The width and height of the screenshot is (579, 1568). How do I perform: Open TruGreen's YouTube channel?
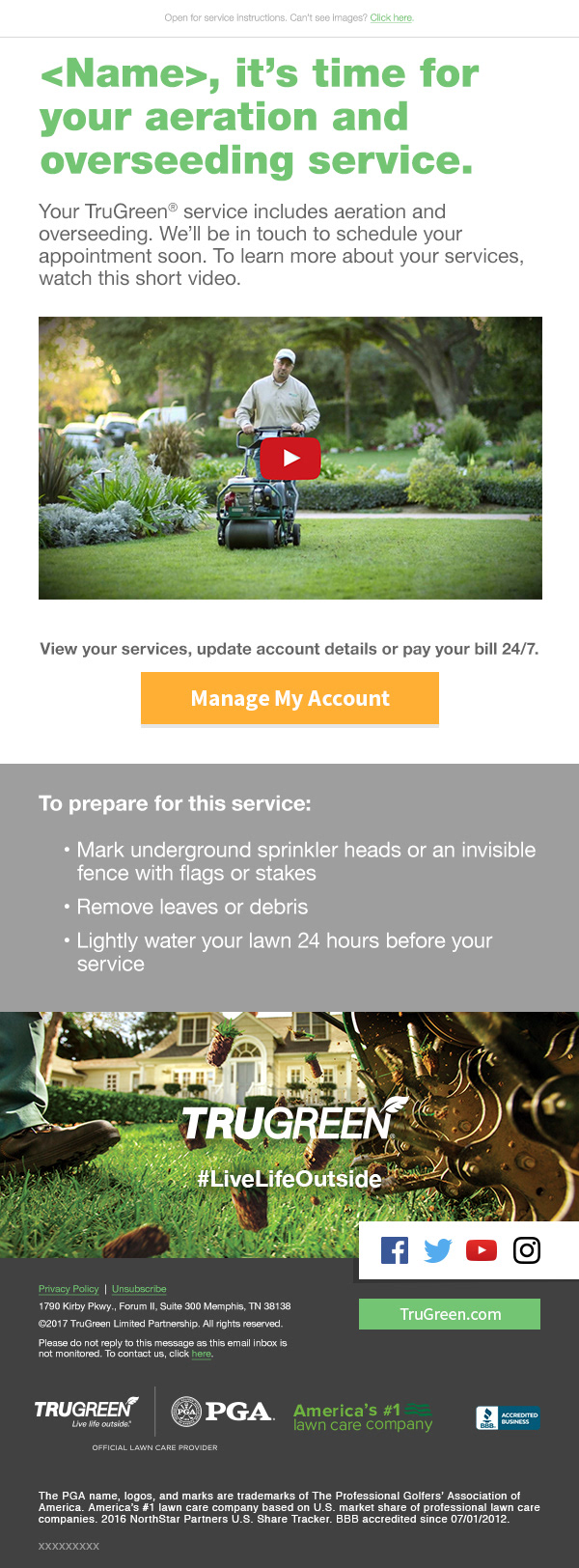pos(482,1250)
